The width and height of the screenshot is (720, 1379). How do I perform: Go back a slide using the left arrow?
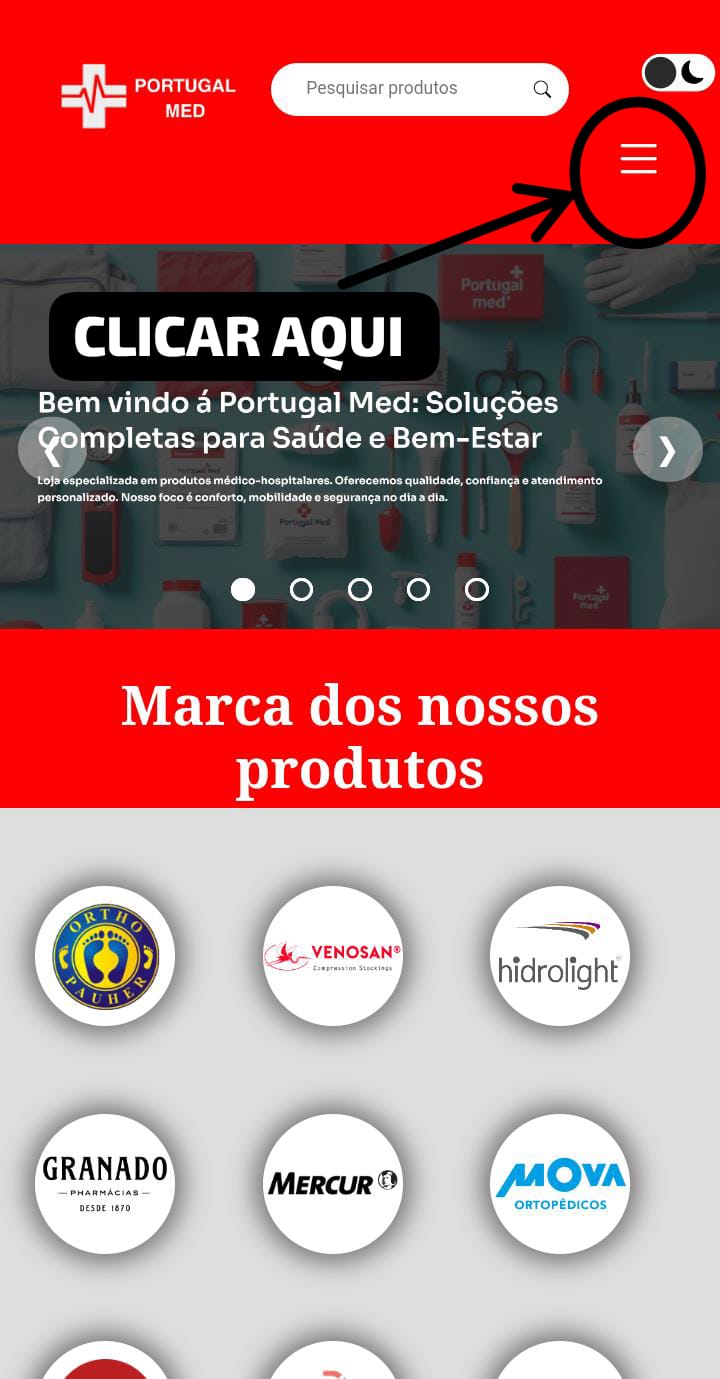point(52,450)
